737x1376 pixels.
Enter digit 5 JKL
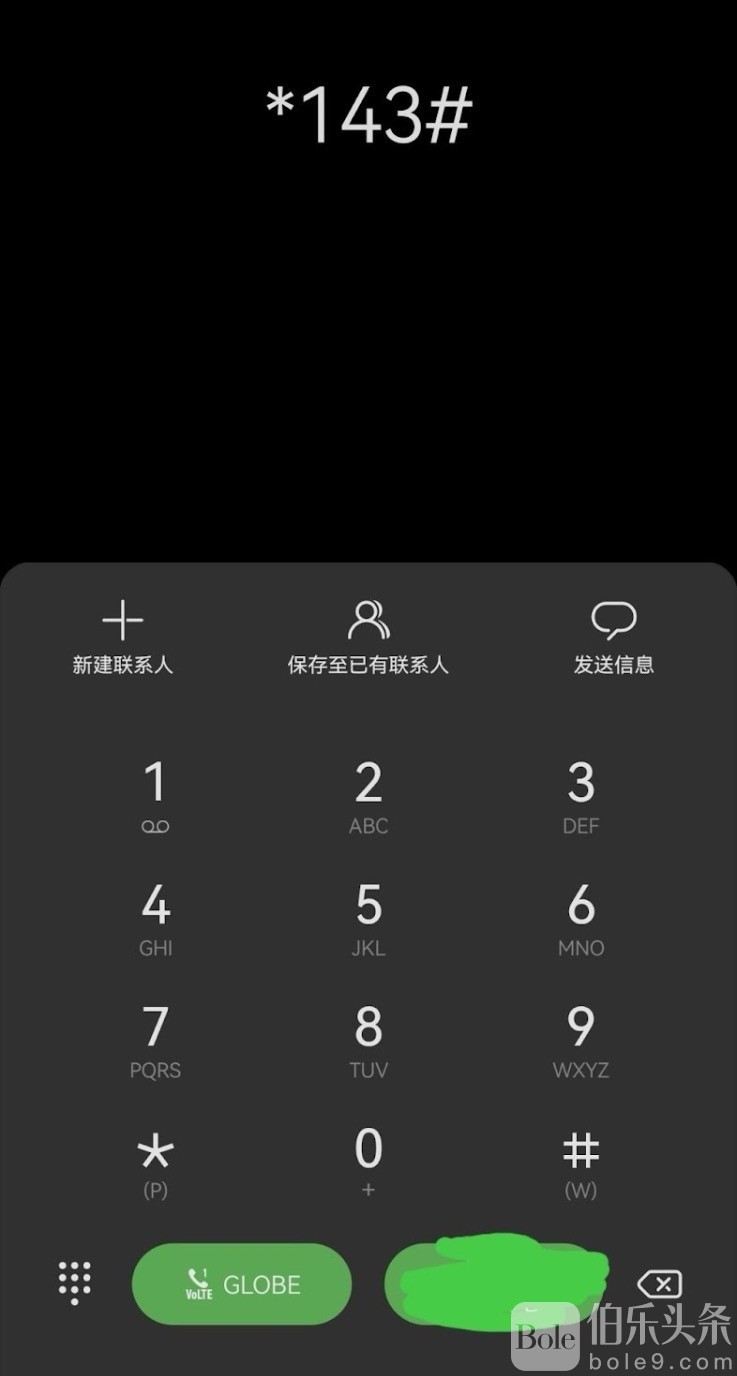[x=368, y=919]
